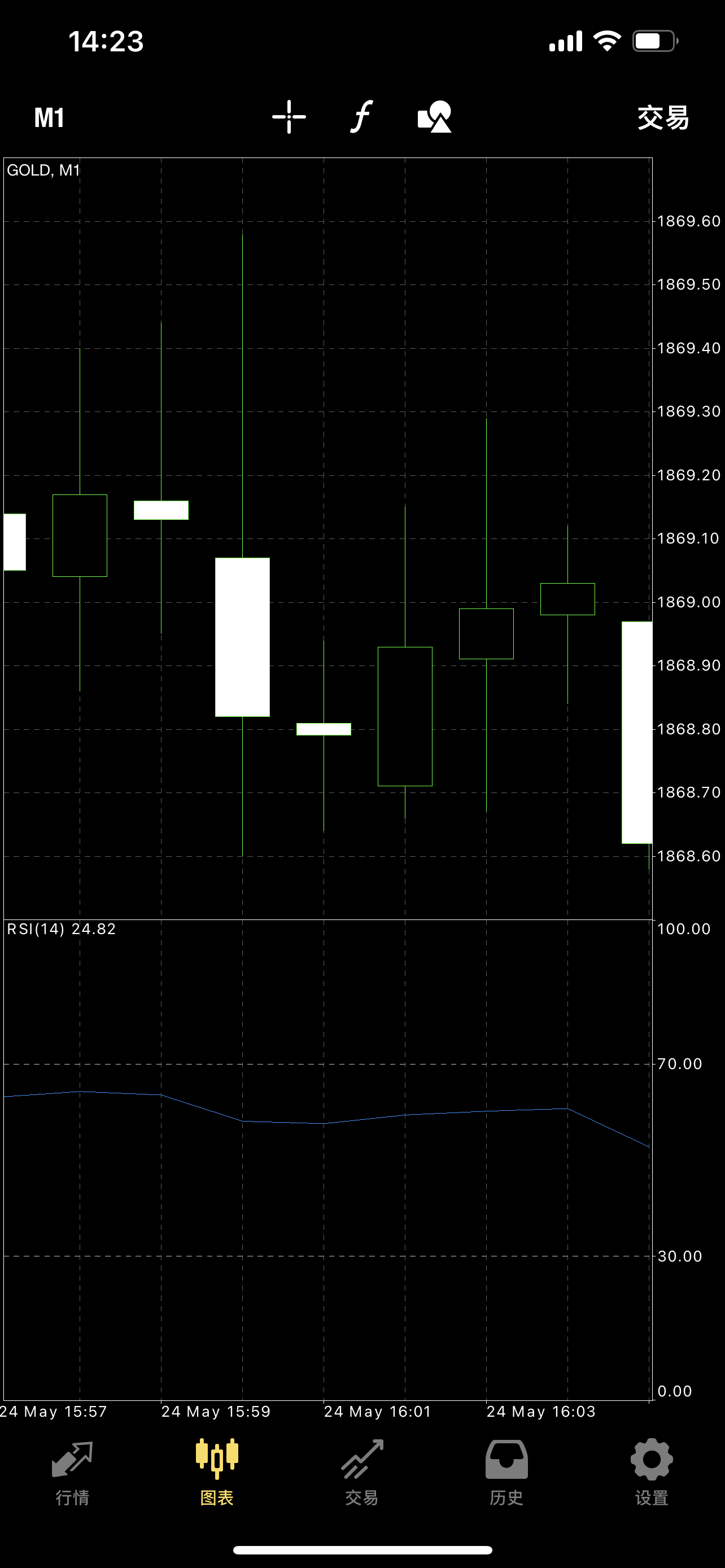Change the M1 timeframe selector
This screenshot has width=725, height=1568.
[49, 117]
